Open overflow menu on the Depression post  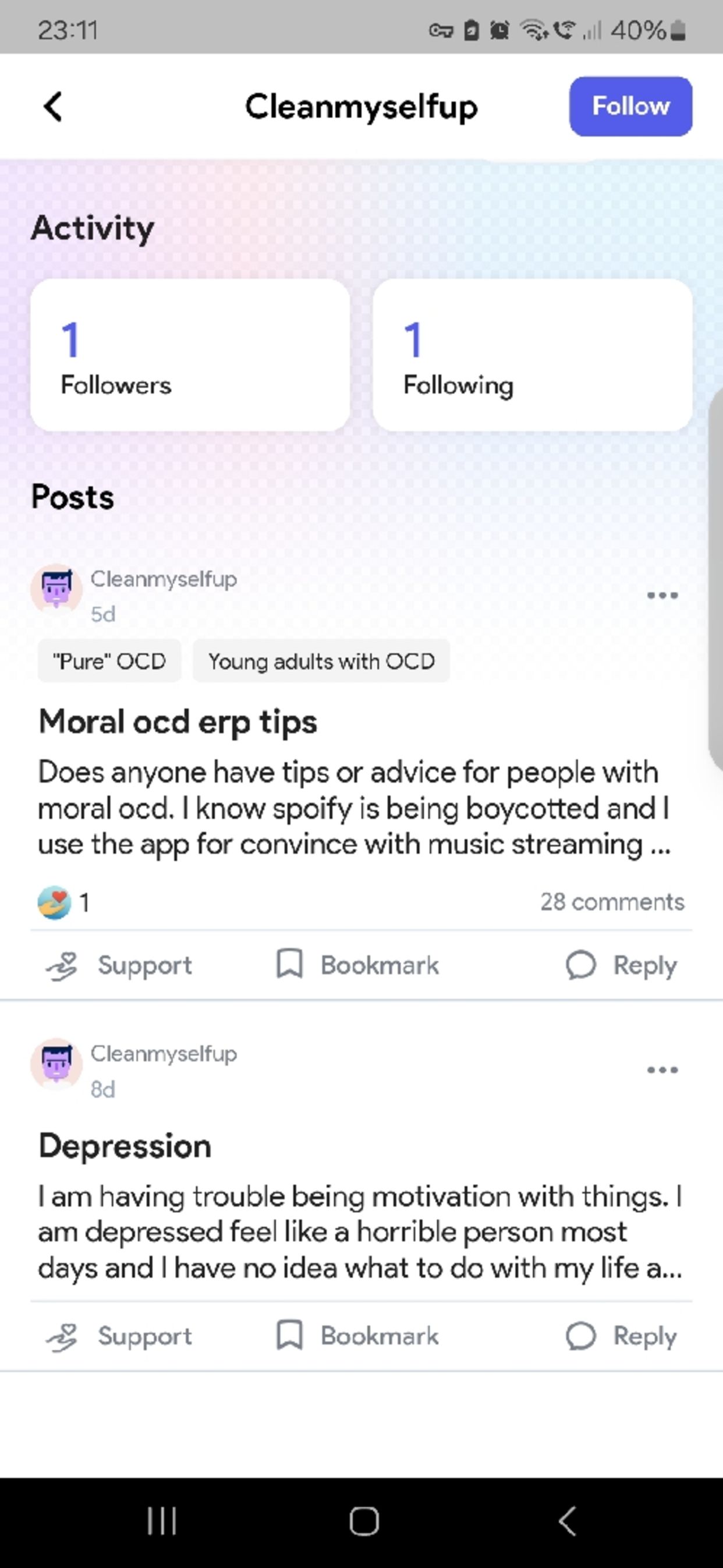662,1070
